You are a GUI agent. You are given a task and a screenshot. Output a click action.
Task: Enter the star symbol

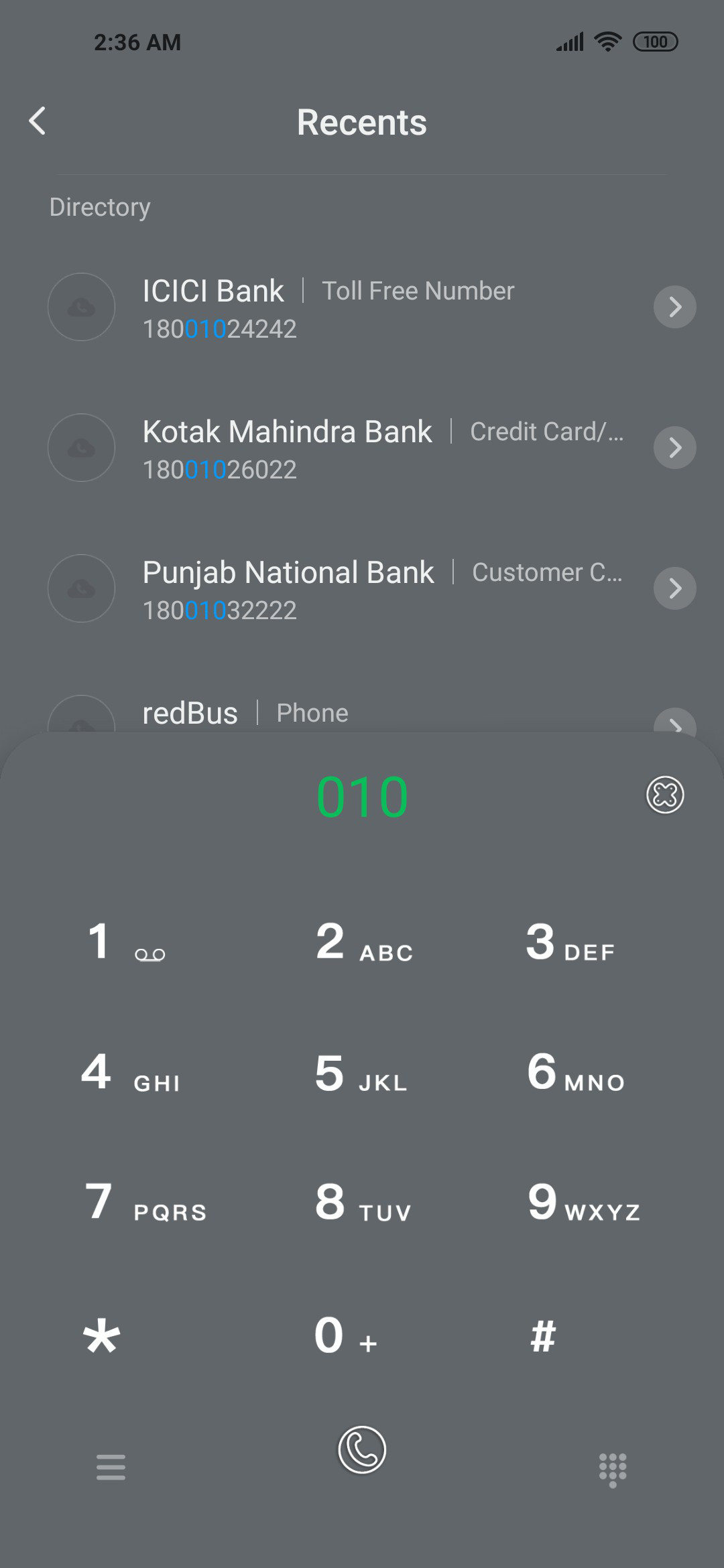pos(101,1335)
